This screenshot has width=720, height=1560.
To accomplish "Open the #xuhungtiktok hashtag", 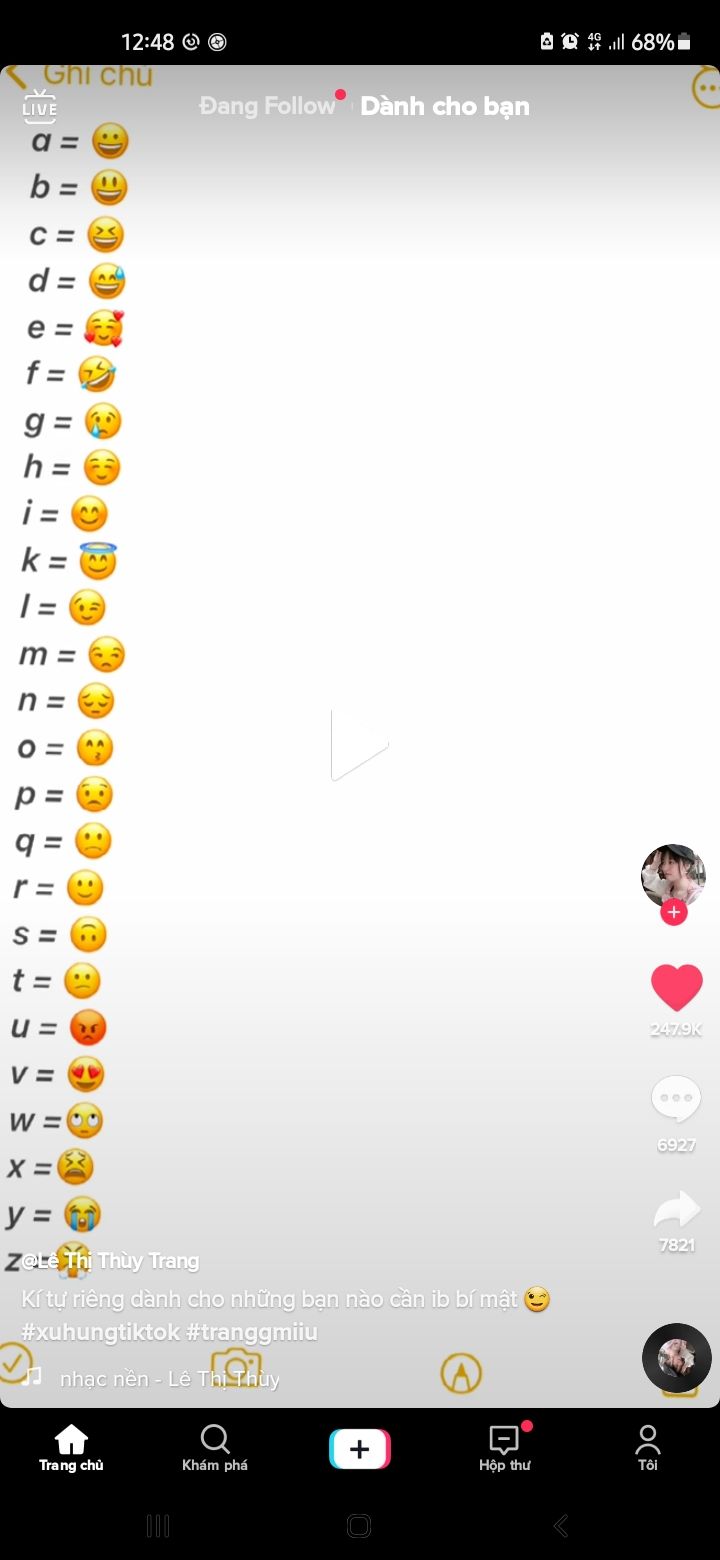I will [100, 1332].
